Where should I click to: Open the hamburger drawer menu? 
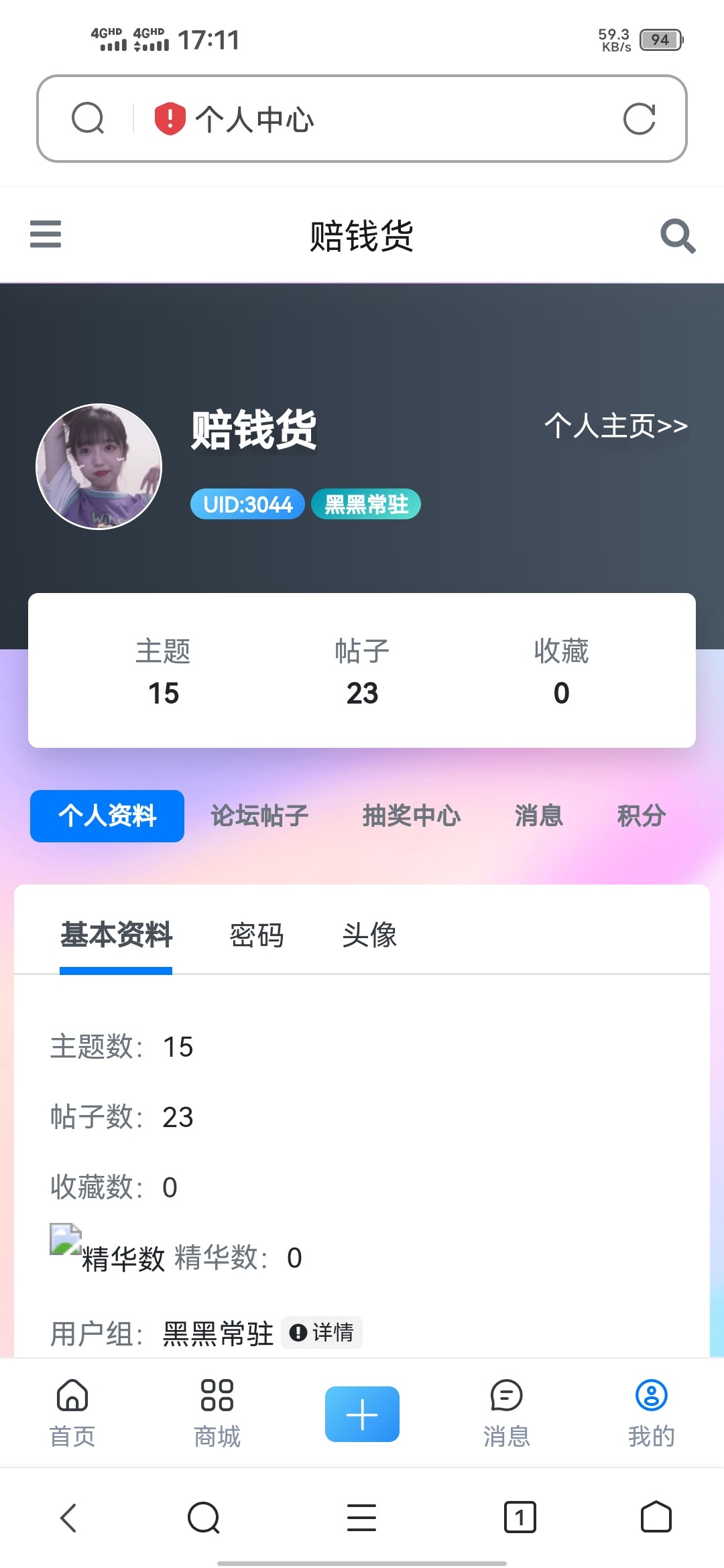click(x=46, y=235)
